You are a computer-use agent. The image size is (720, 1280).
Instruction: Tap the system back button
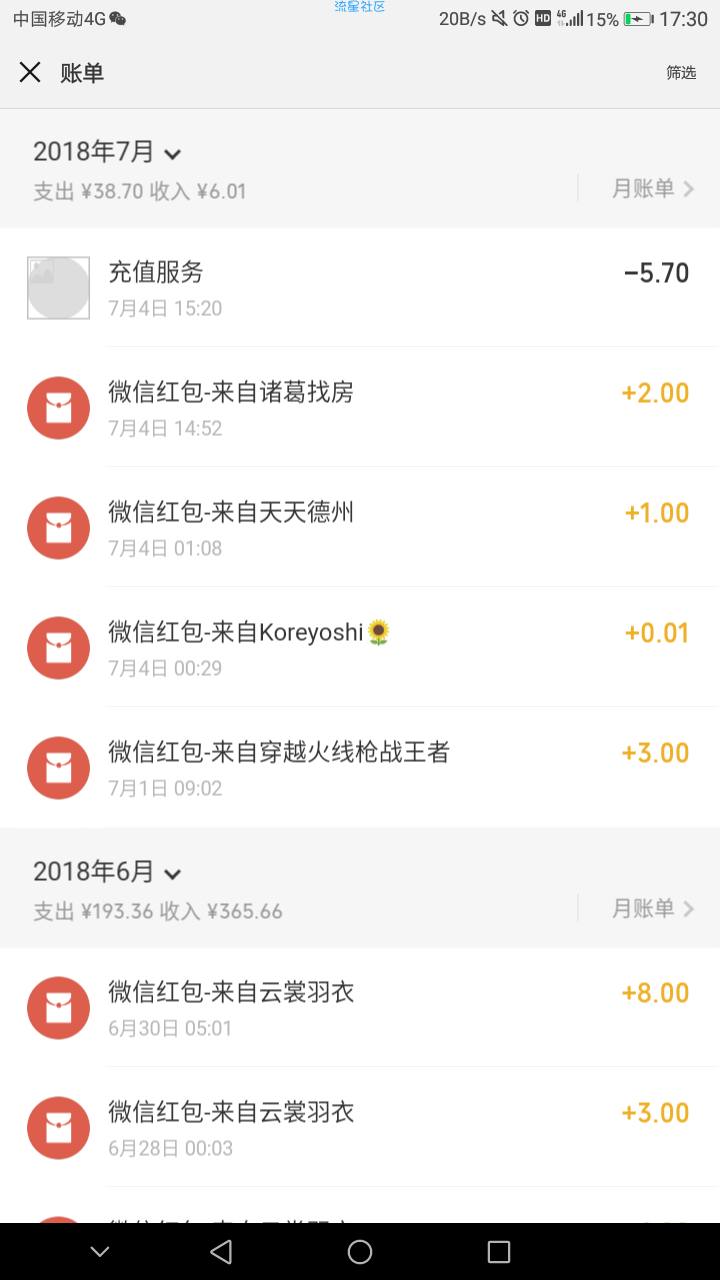point(221,1251)
